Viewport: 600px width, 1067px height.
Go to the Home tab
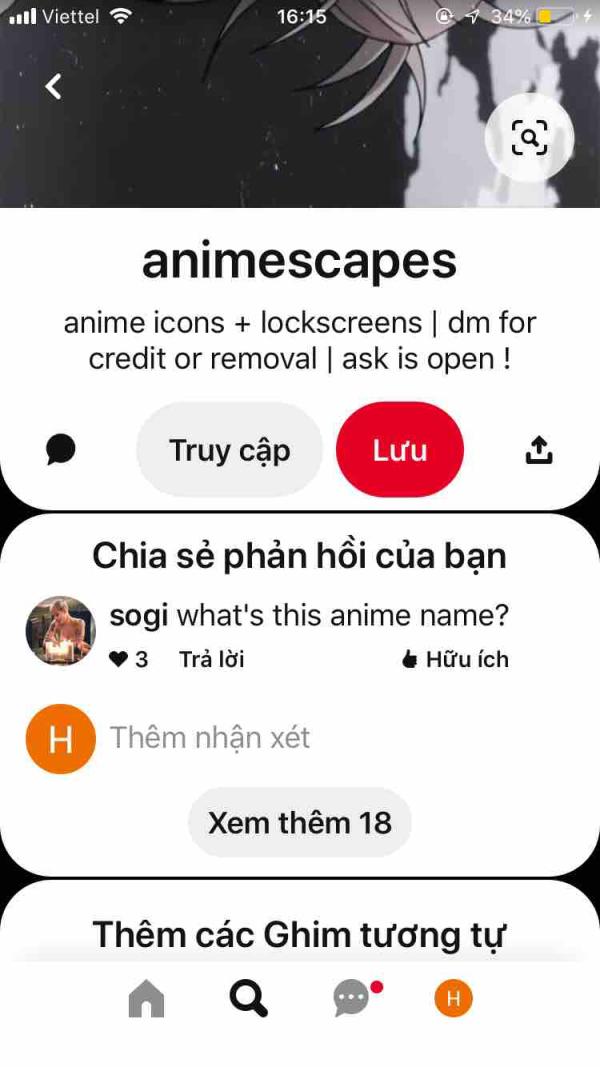[146, 998]
